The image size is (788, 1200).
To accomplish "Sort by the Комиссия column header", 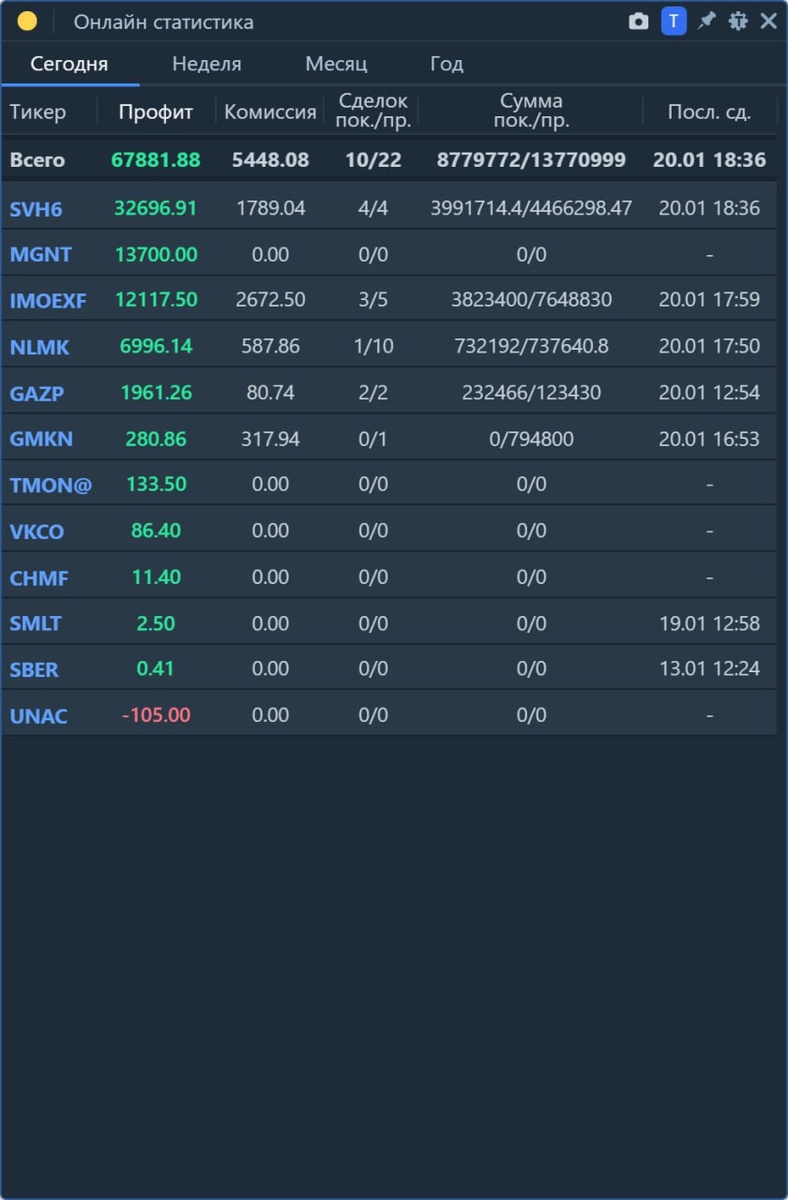I will point(270,112).
